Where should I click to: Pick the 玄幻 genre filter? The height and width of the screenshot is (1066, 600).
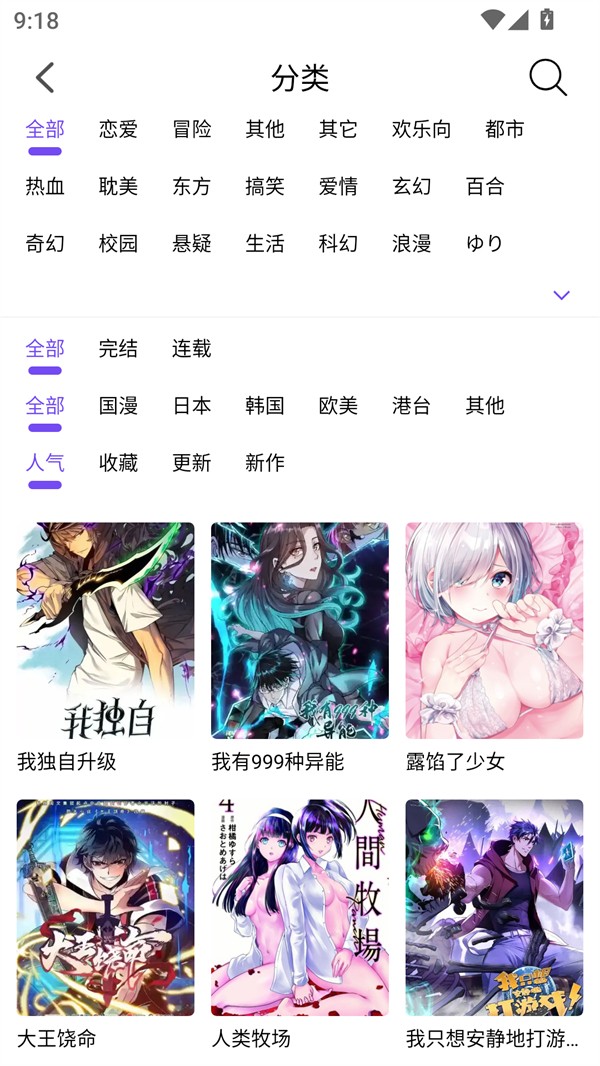pyautogui.click(x=411, y=186)
